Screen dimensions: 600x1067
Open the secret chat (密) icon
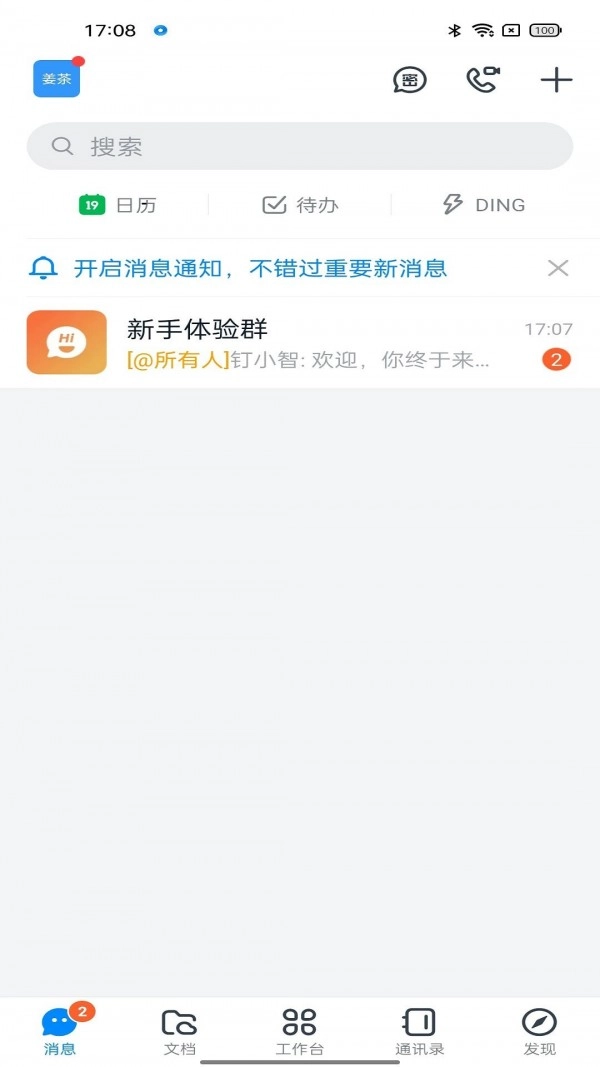point(409,80)
